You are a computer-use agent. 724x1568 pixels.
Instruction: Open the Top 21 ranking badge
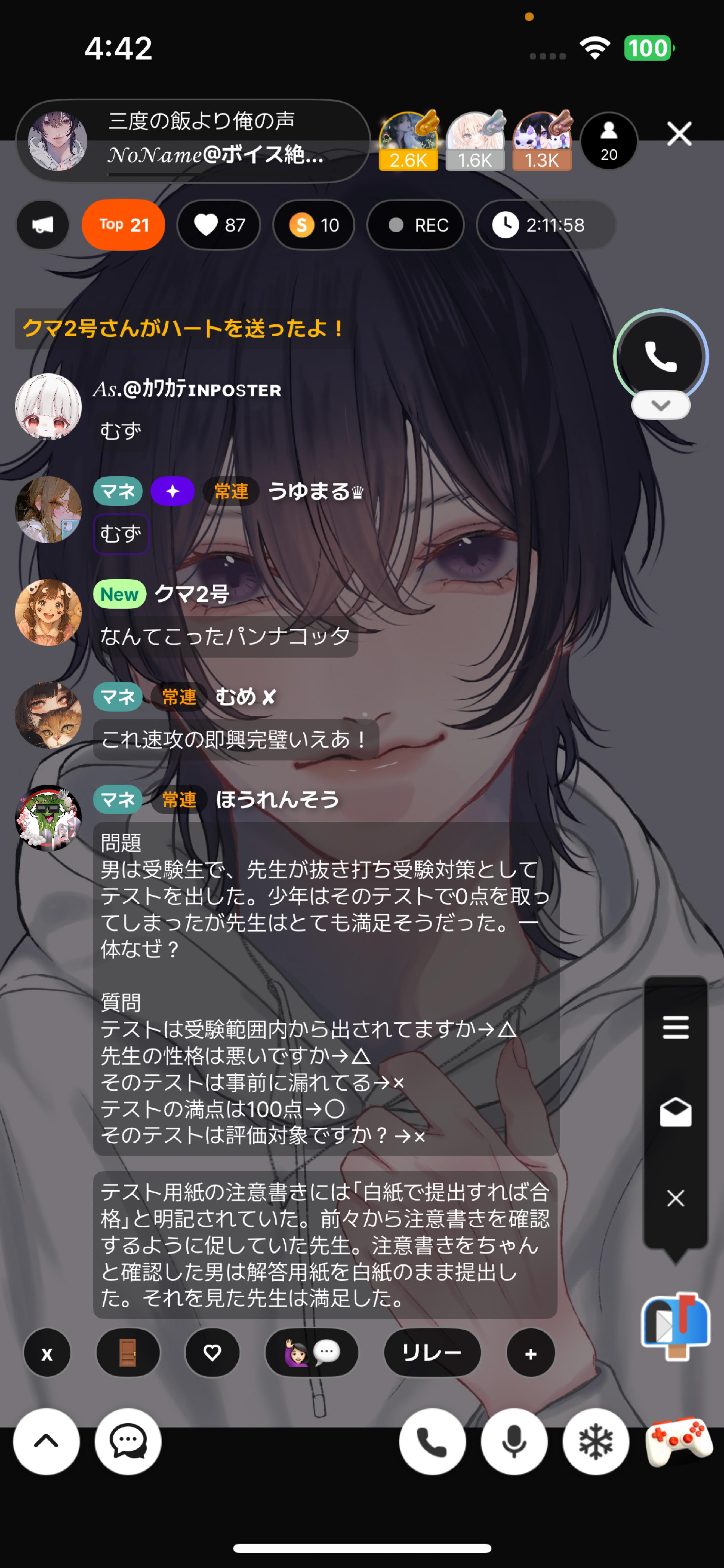[x=124, y=225]
